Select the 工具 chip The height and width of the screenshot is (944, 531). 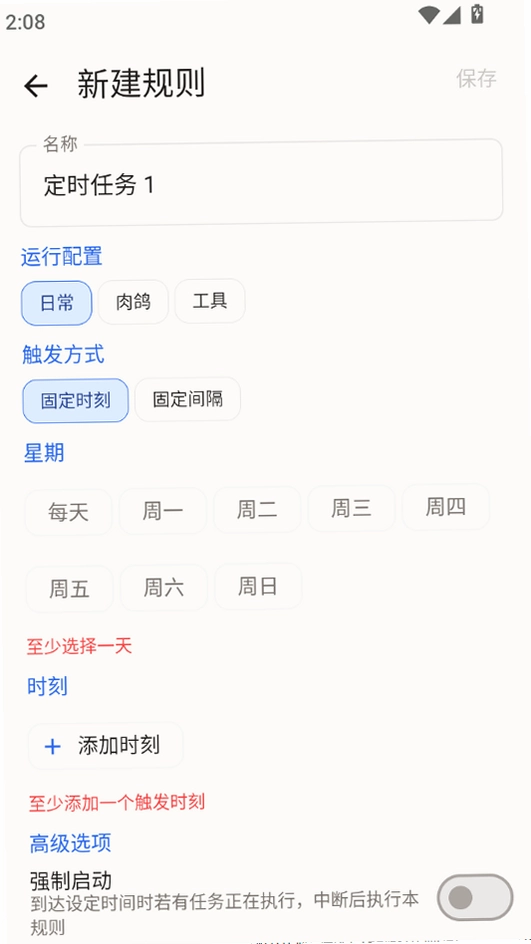point(210,300)
